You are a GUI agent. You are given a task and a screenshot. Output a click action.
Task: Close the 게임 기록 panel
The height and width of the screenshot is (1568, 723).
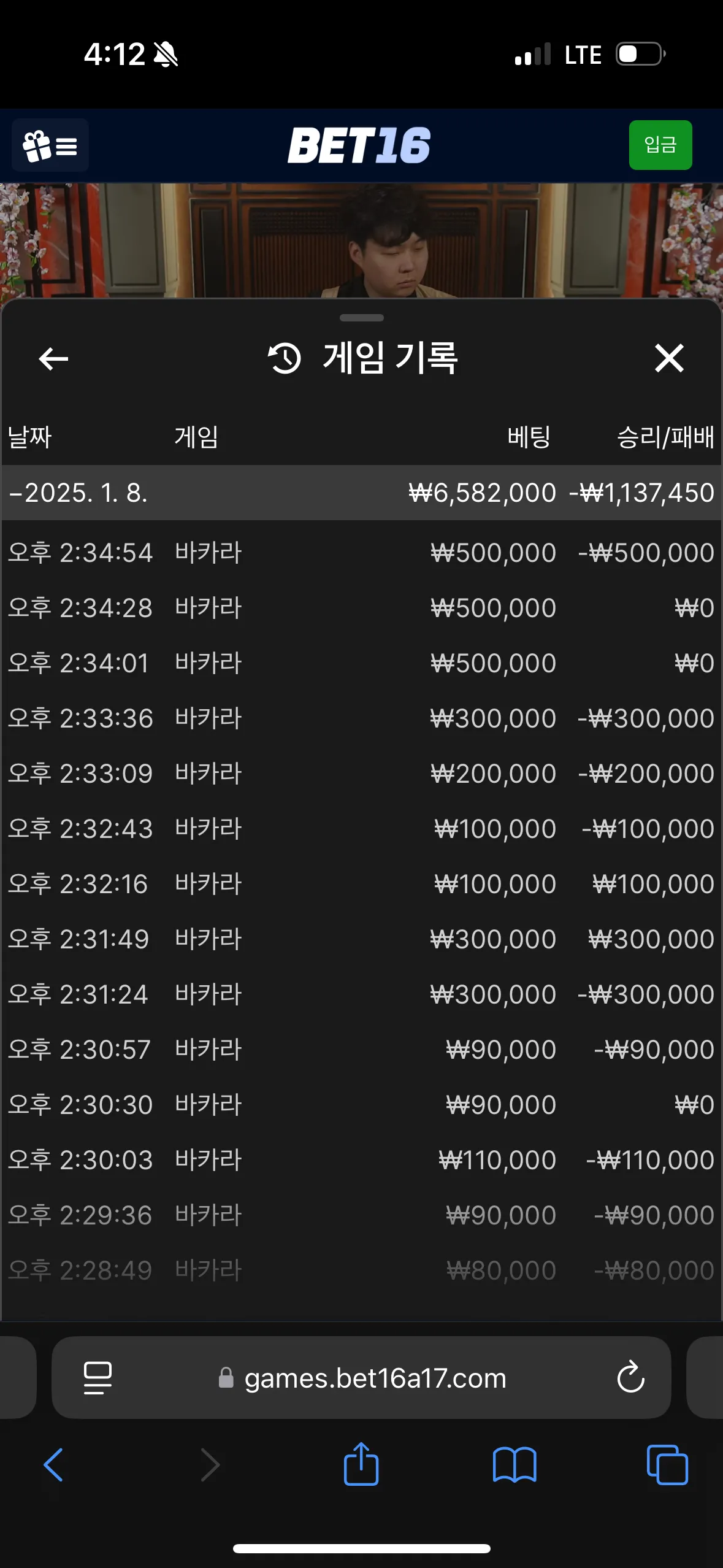(669, 358)
